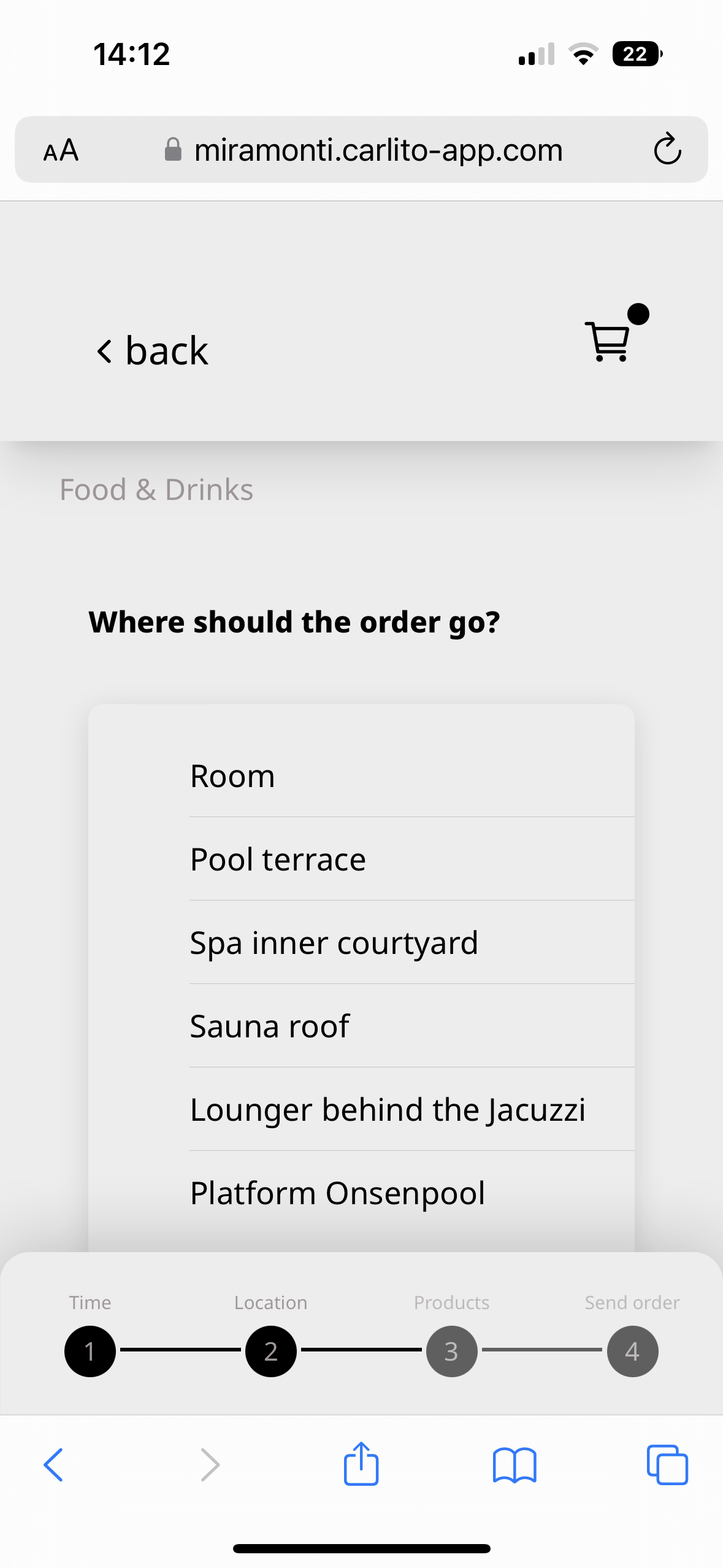Jump to the Send order step
This screenshot has height=1568, width=723.
click(x=632, y=1350)
